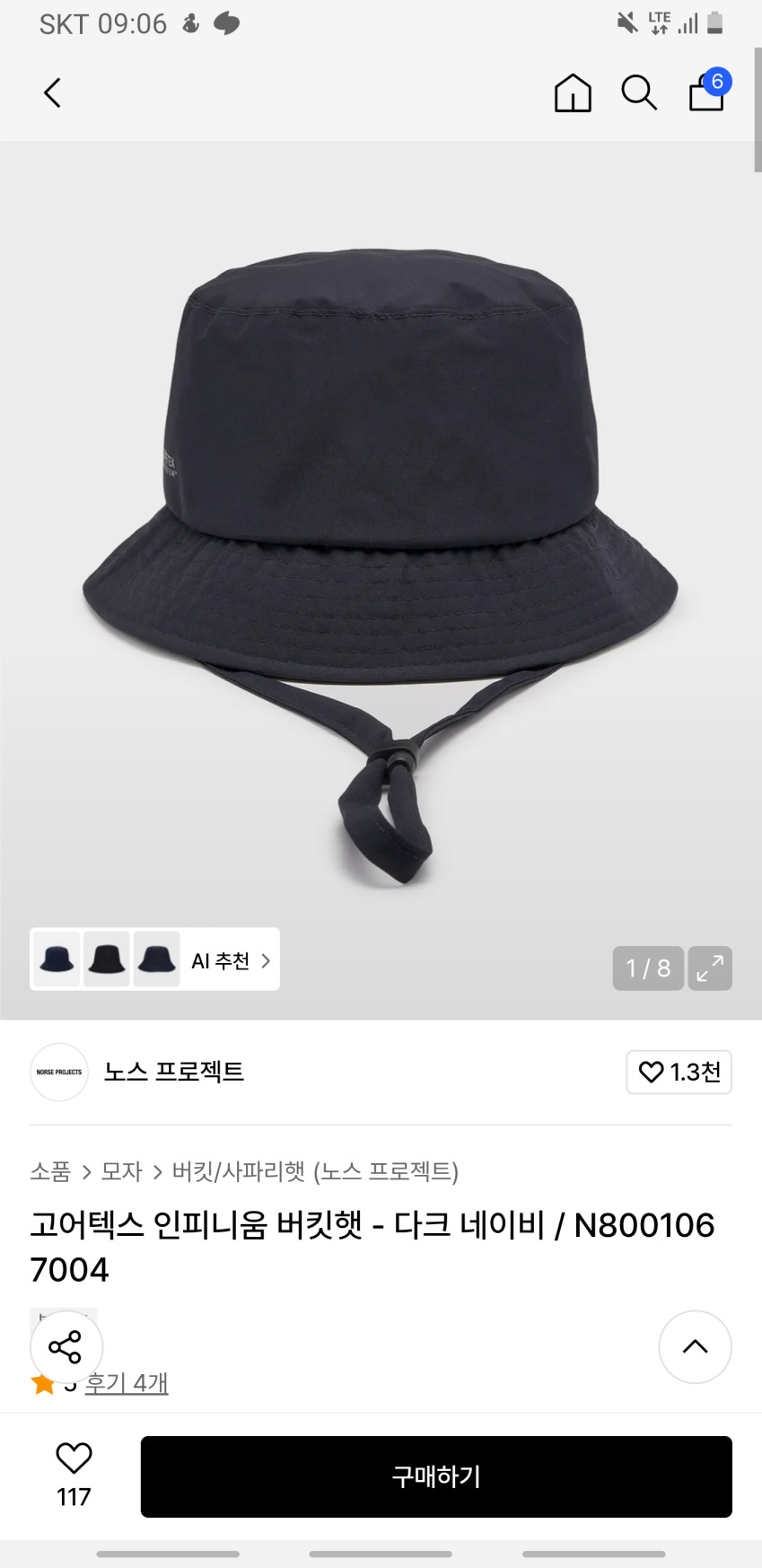Go back using the top arrow
Screen dimensions: 762x1568
pyautogui.click(x=53, y=92)
